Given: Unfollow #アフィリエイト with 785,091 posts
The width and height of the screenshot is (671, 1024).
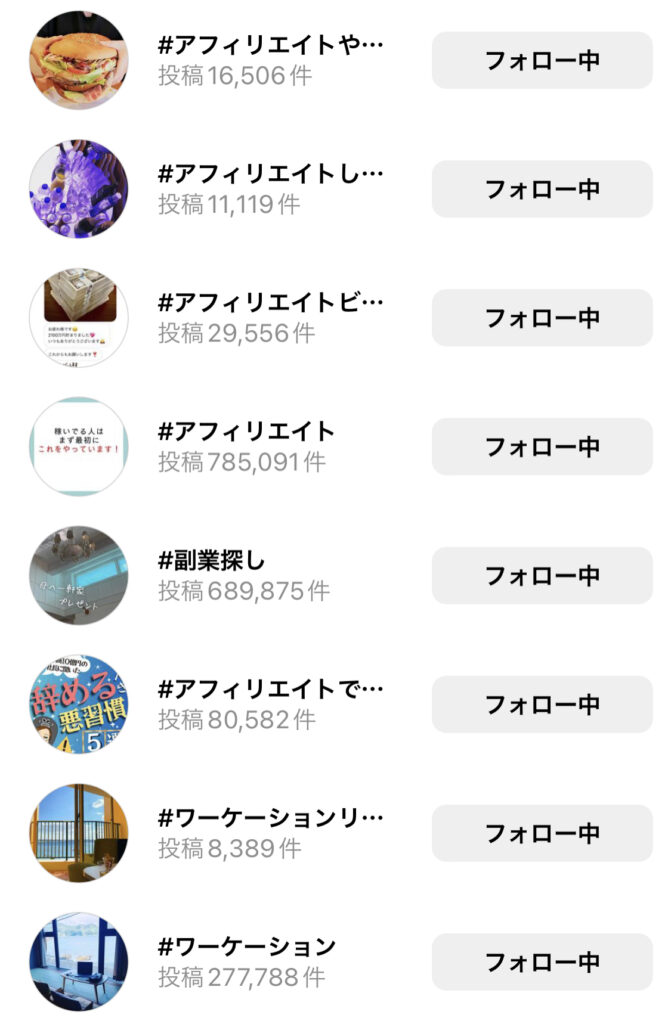Looking at the screenshot, I should 542,446.
